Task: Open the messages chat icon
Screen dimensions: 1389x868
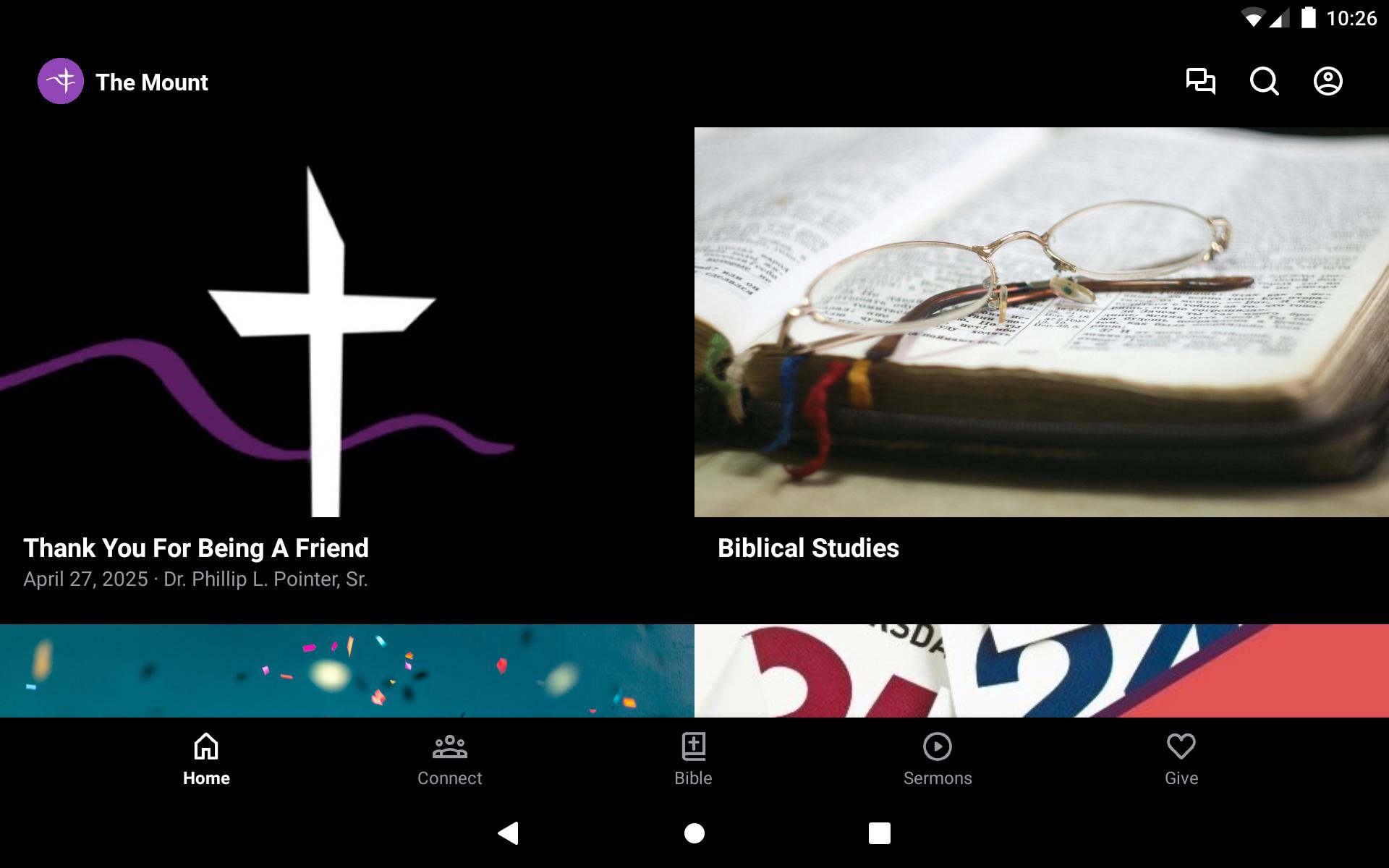Action: coord(1200,81)
